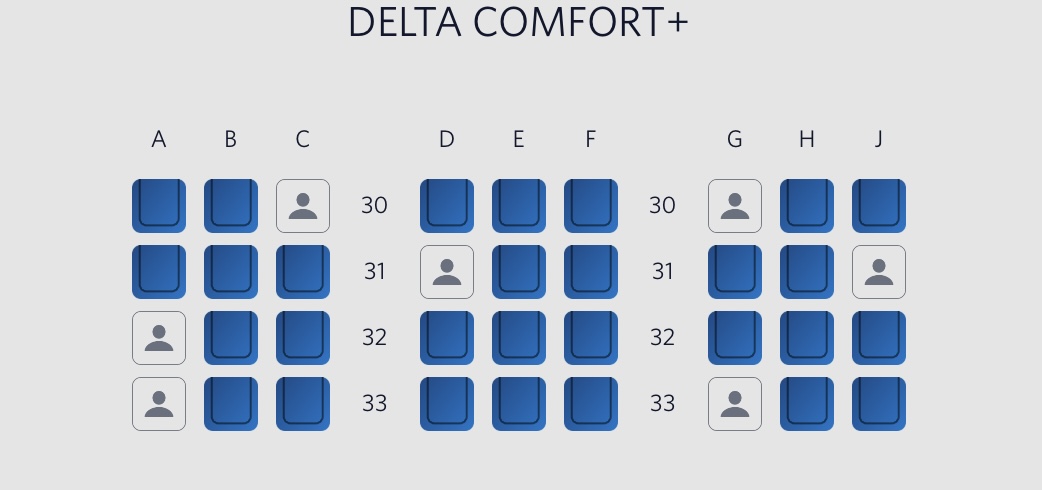Select seat 30H

click(x=807, y=206)
